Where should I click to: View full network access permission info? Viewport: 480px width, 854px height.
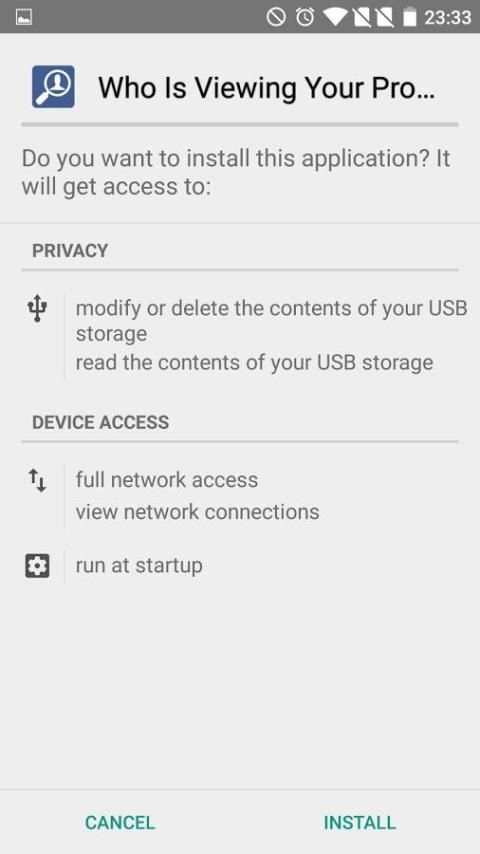(167, 480)
